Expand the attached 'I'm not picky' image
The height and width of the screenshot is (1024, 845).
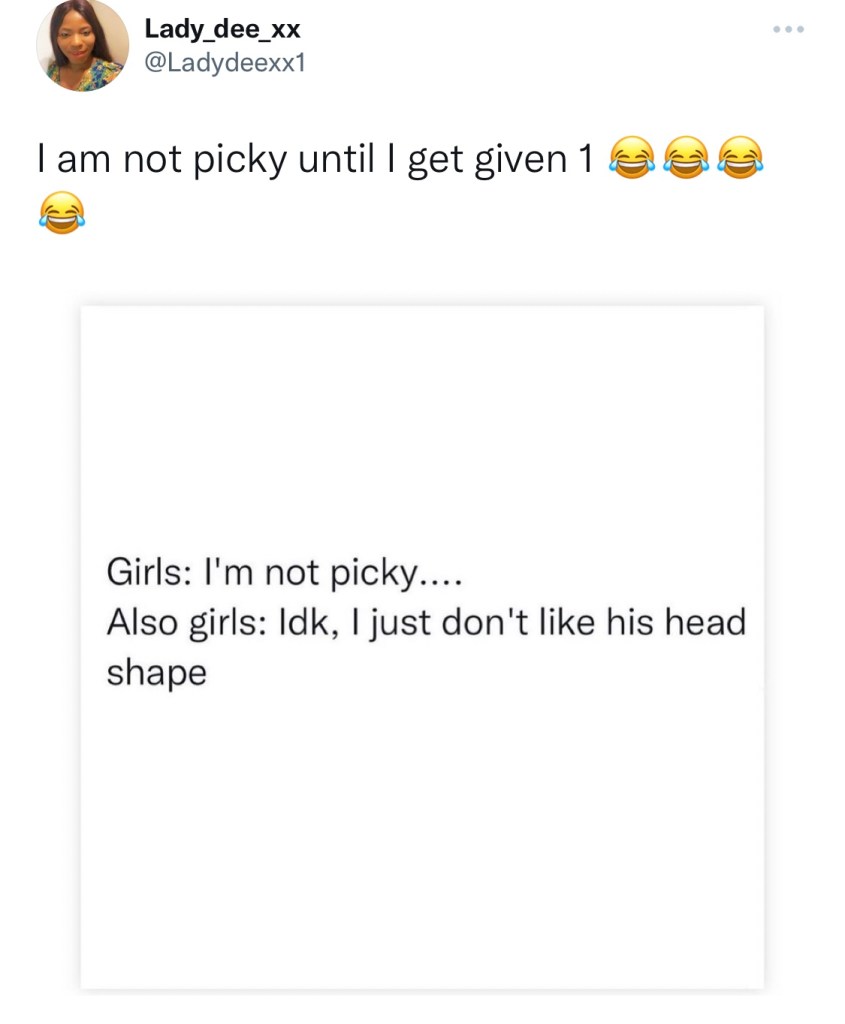click(x=422, y=647)
